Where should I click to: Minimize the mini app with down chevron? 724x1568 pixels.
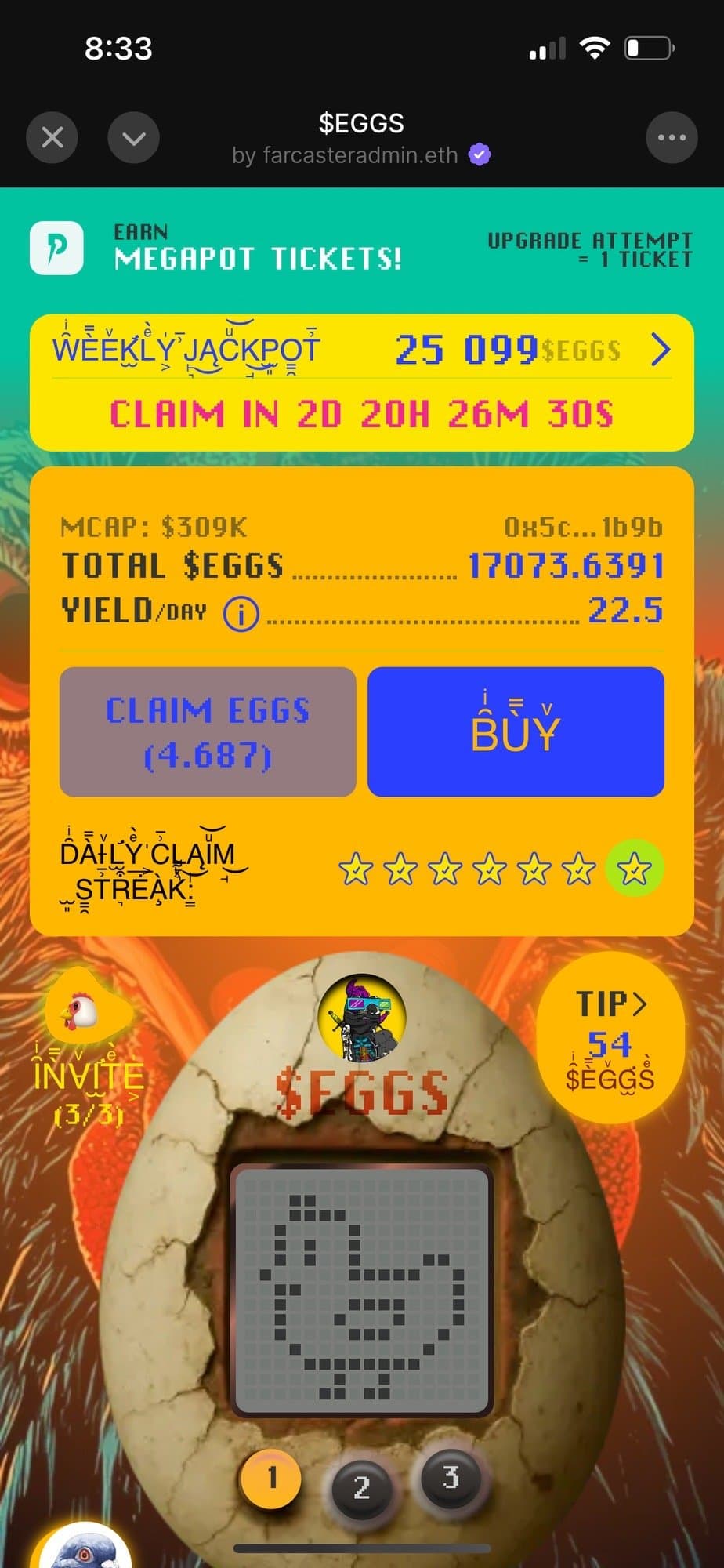tap(133, 138)
